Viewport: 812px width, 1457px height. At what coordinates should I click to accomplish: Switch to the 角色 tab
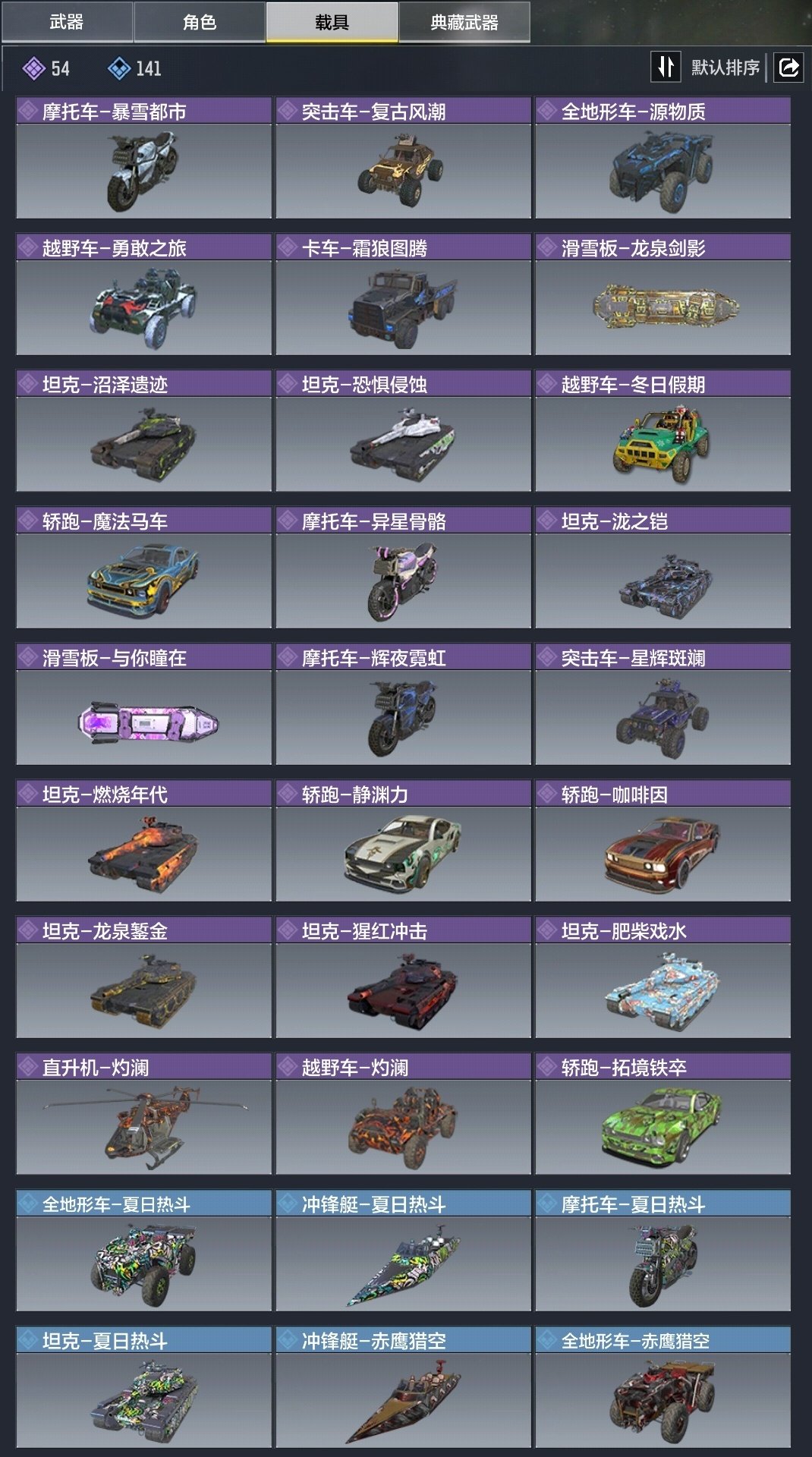[x=200, y=22]
